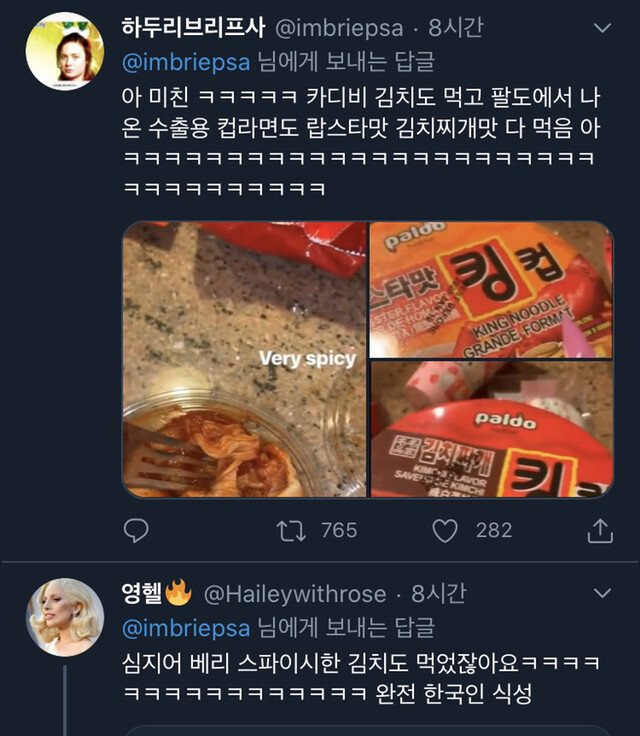
Task: Reply to 하두리브리프사's tweet
Action: click(137, 530)
